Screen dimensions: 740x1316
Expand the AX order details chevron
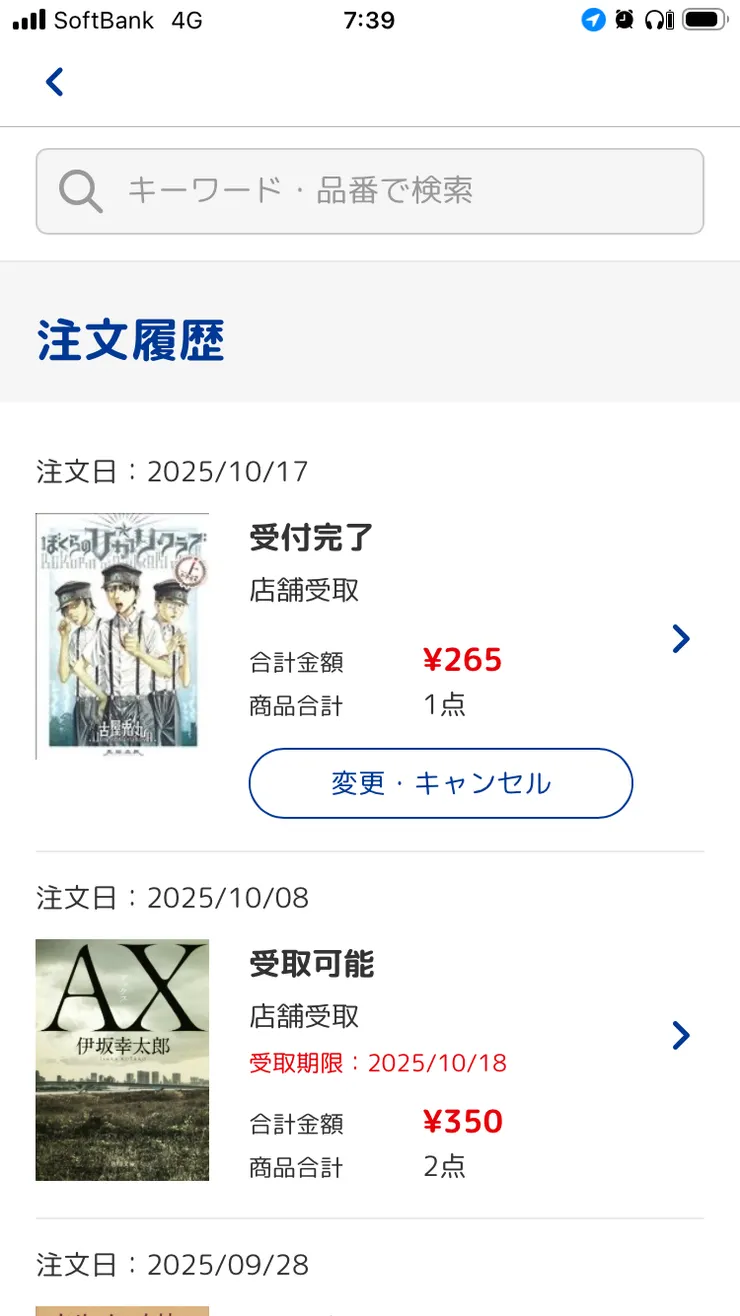(x=680, y=1036)
